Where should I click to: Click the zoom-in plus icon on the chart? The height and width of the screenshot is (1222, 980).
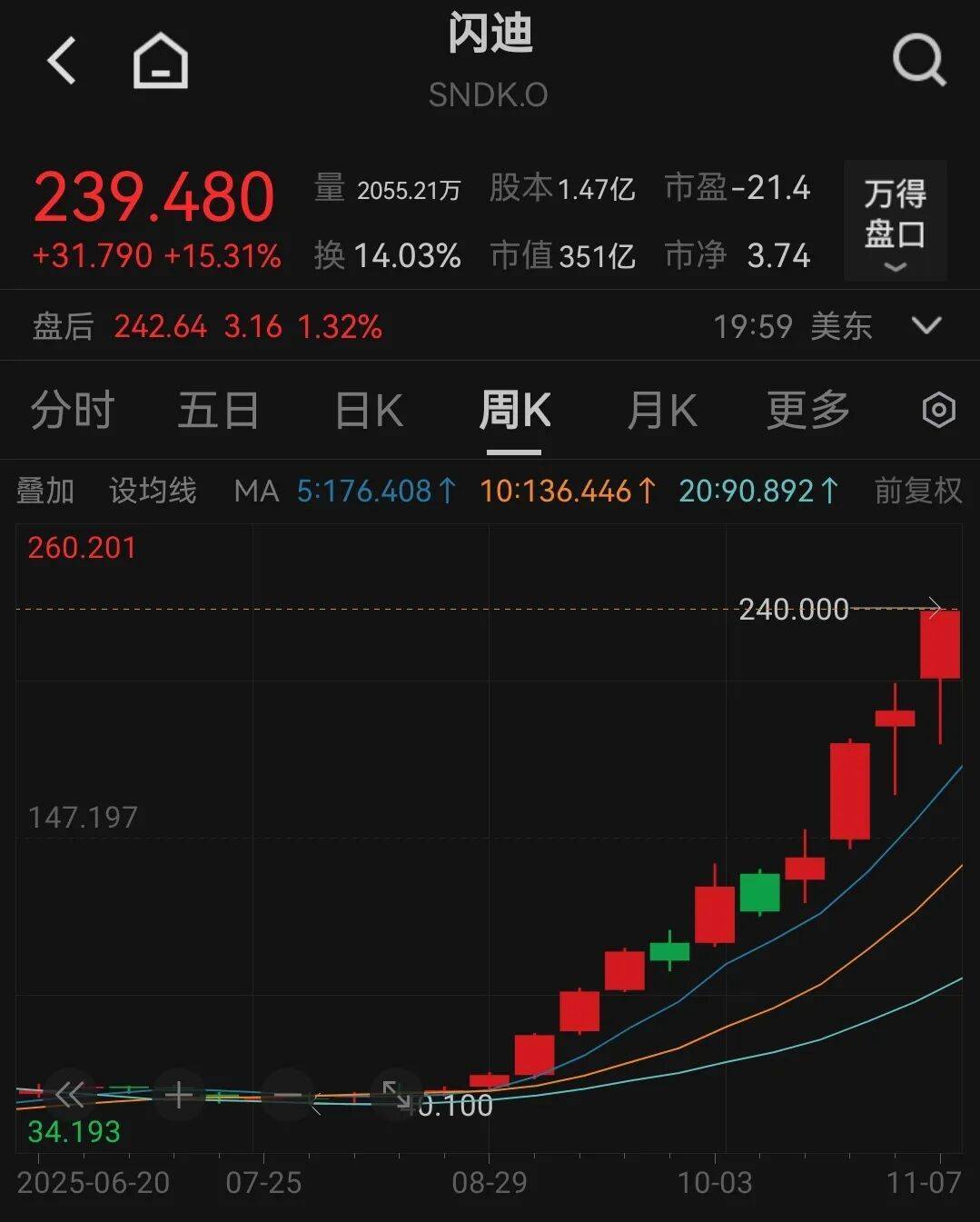(179, 1096)
